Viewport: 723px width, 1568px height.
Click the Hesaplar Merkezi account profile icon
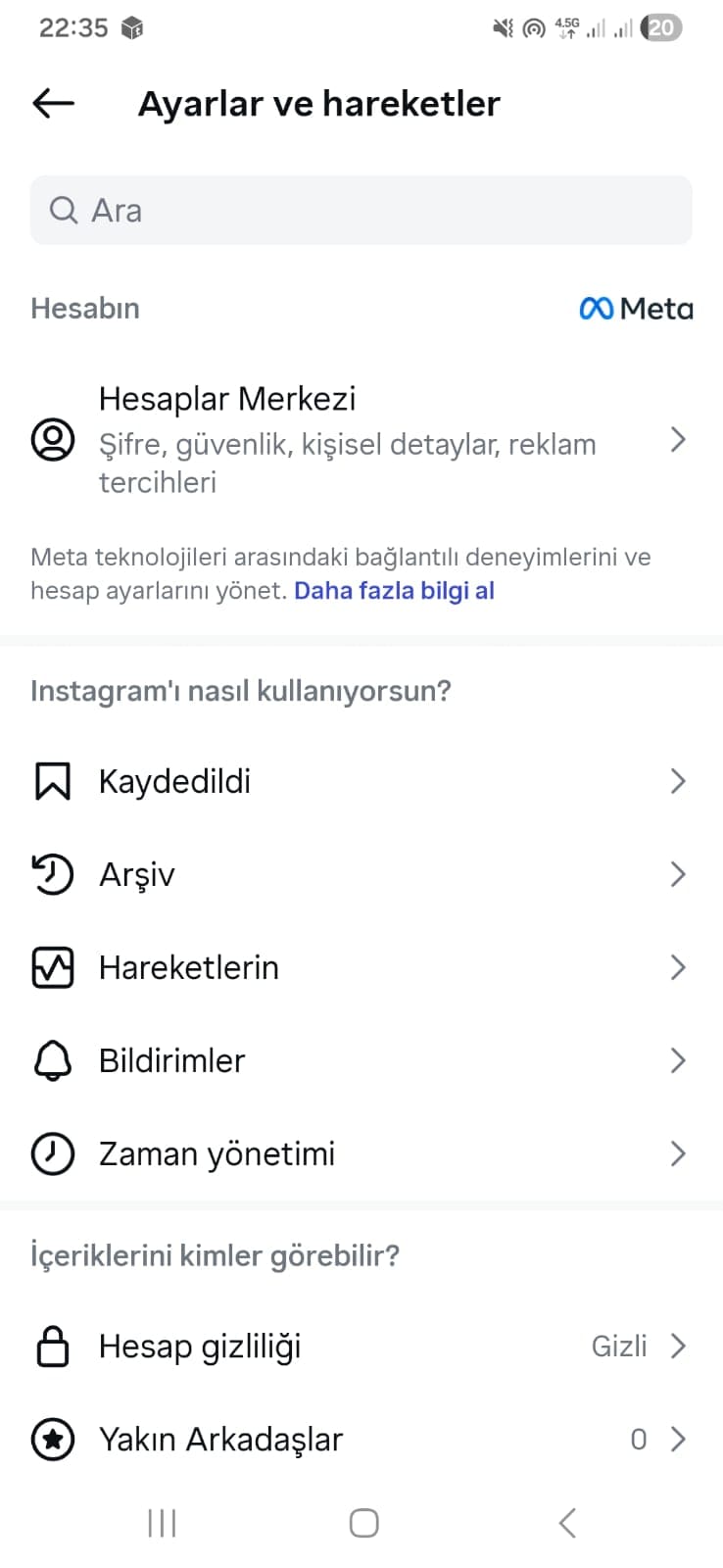[x=53, y=440]
